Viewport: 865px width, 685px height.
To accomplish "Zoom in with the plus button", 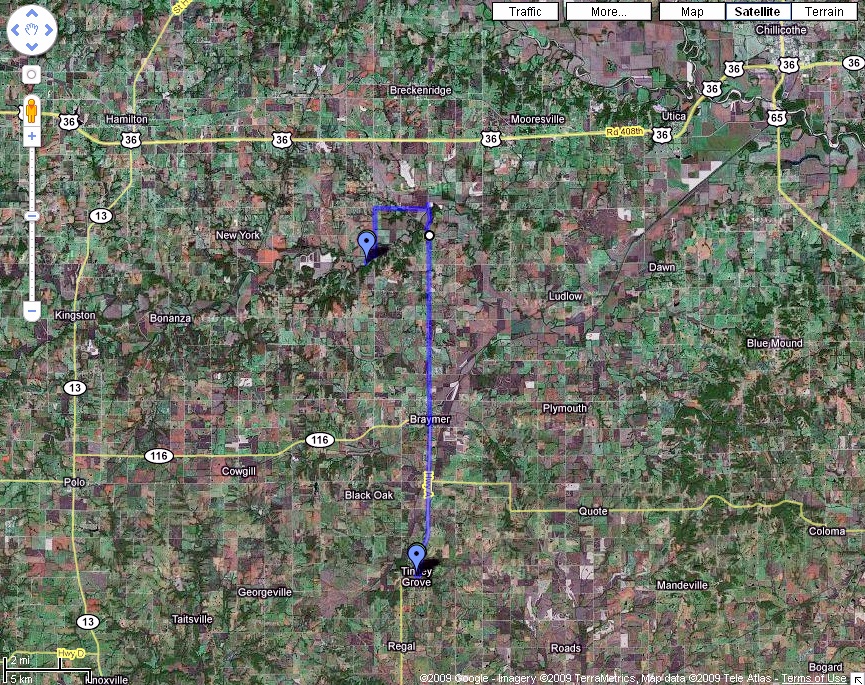I will click(x=32, y=135).
